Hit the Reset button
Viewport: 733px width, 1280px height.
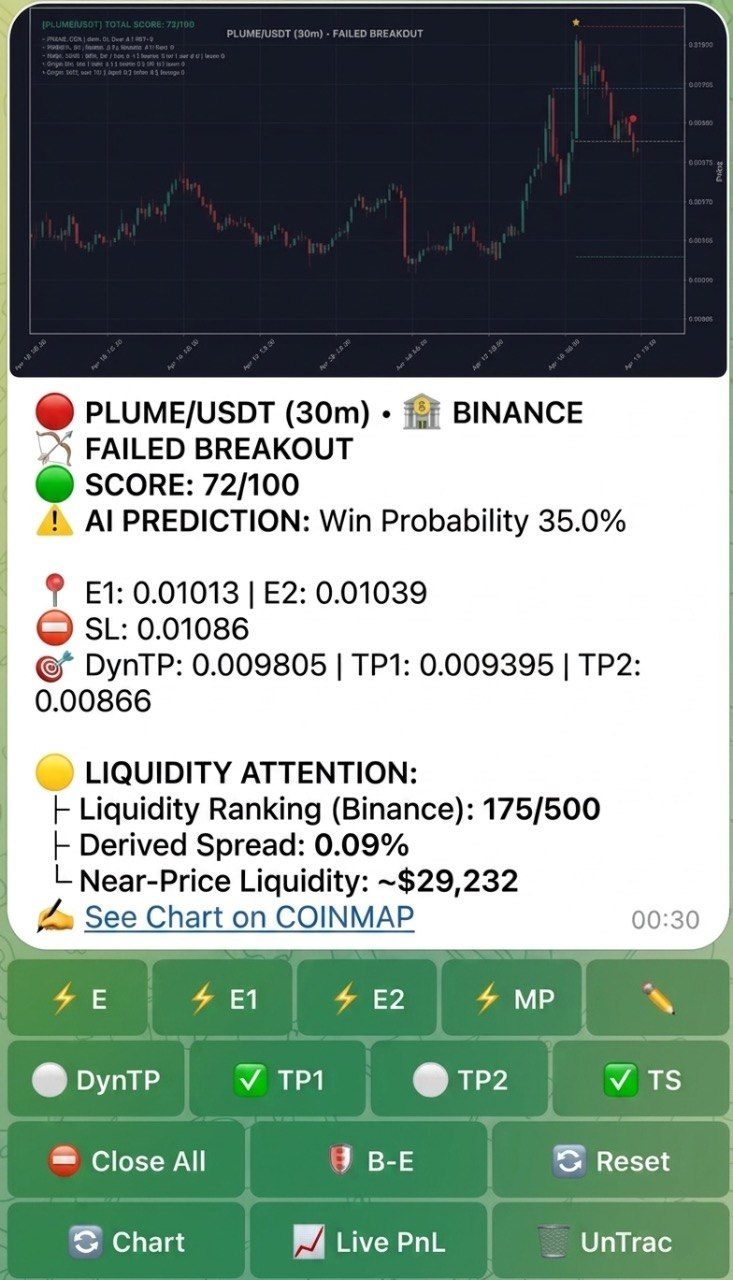610,1160
